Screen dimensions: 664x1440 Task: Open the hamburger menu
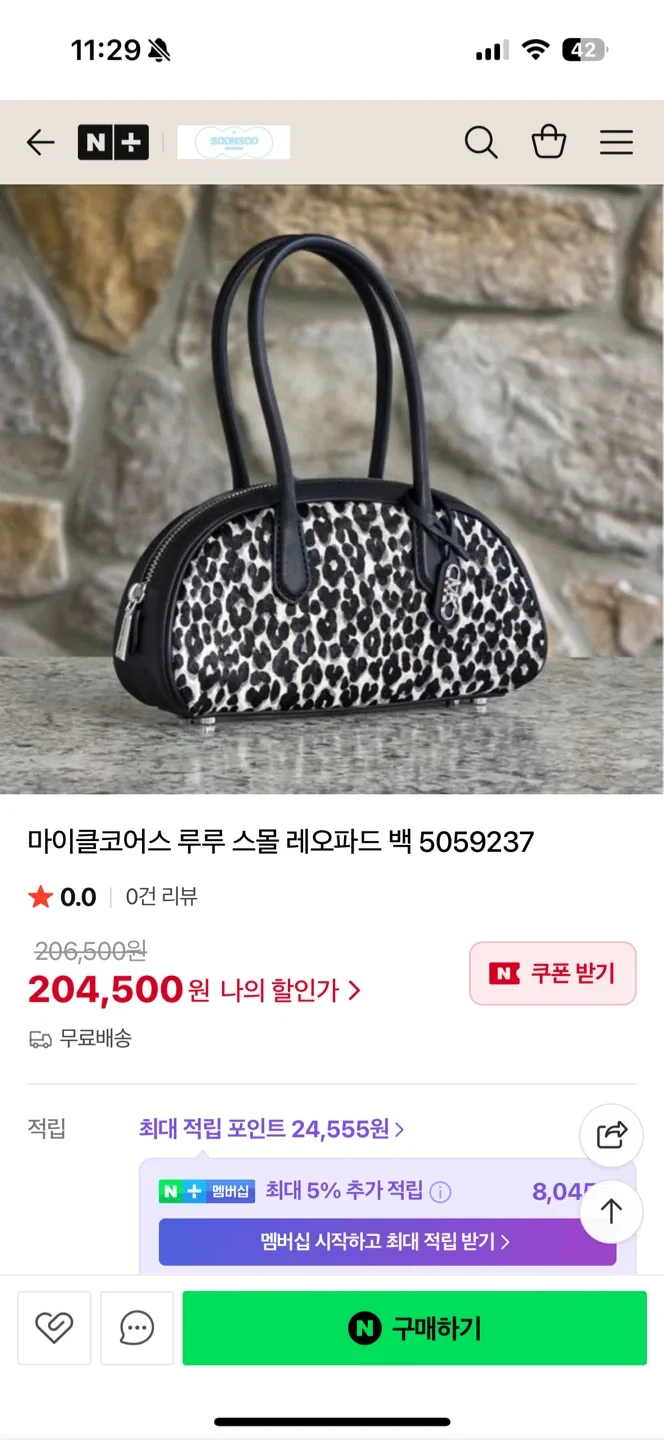[x=616, y=143]
